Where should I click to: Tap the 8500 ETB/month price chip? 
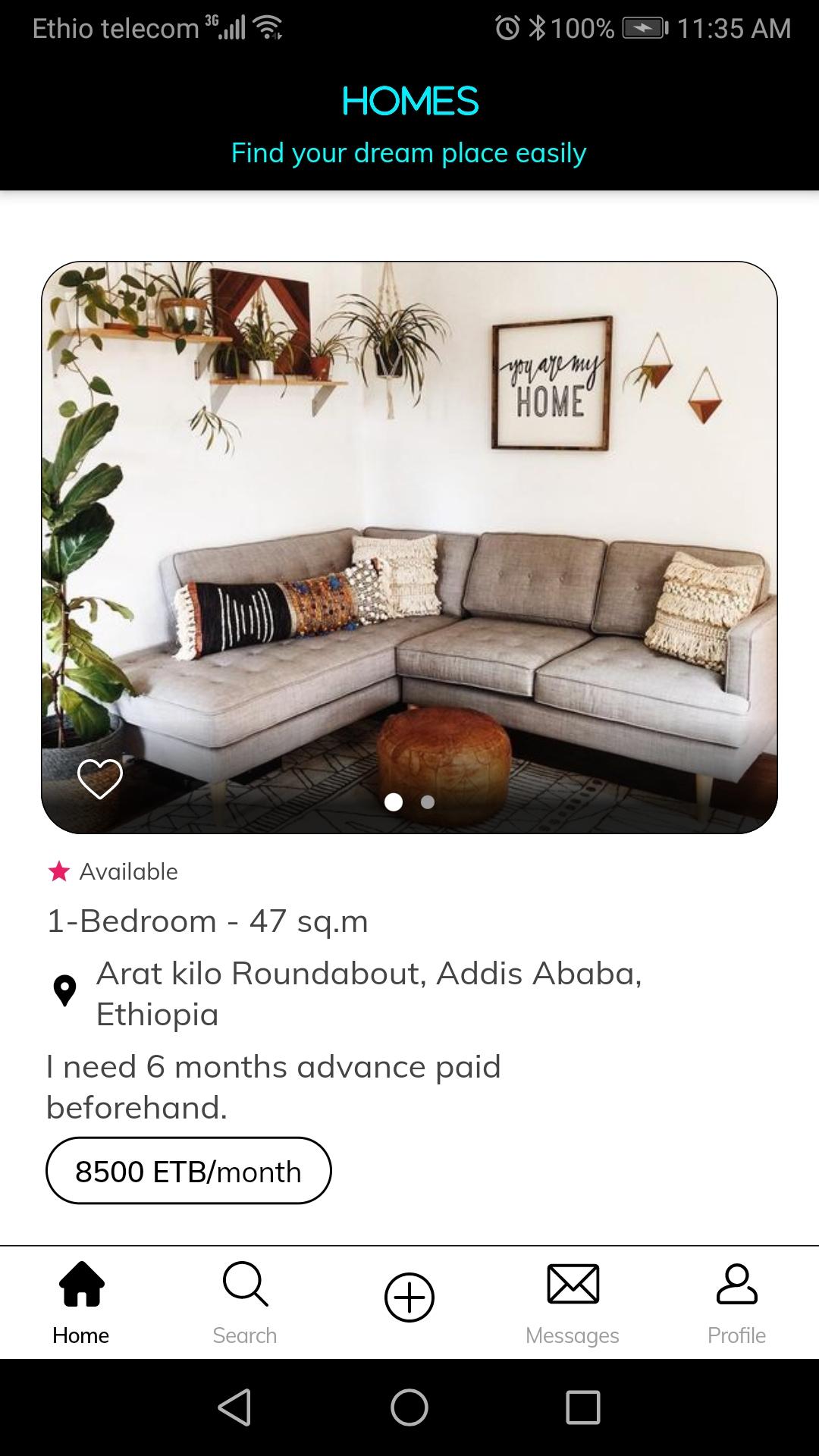[189, 1171]
